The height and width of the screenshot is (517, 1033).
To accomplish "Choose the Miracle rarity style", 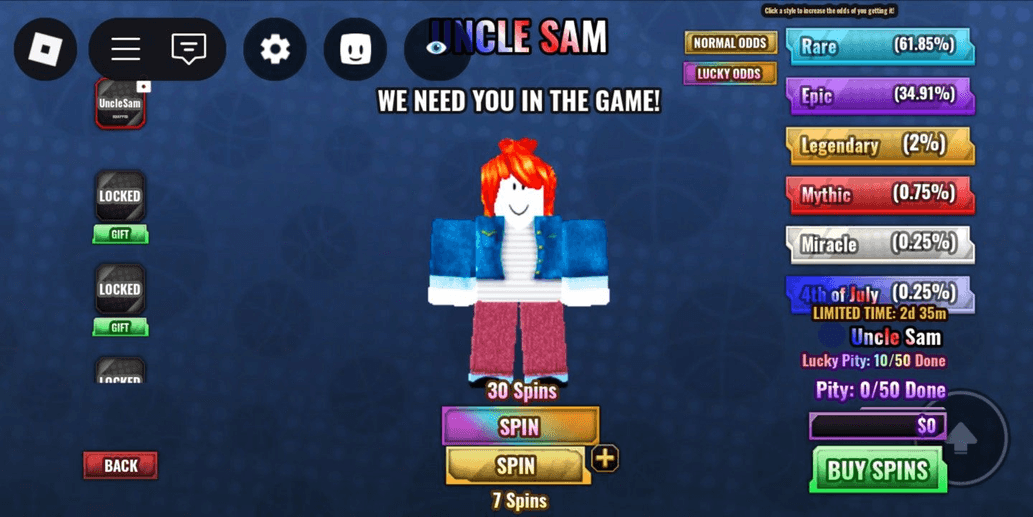I will pos(879,243).
